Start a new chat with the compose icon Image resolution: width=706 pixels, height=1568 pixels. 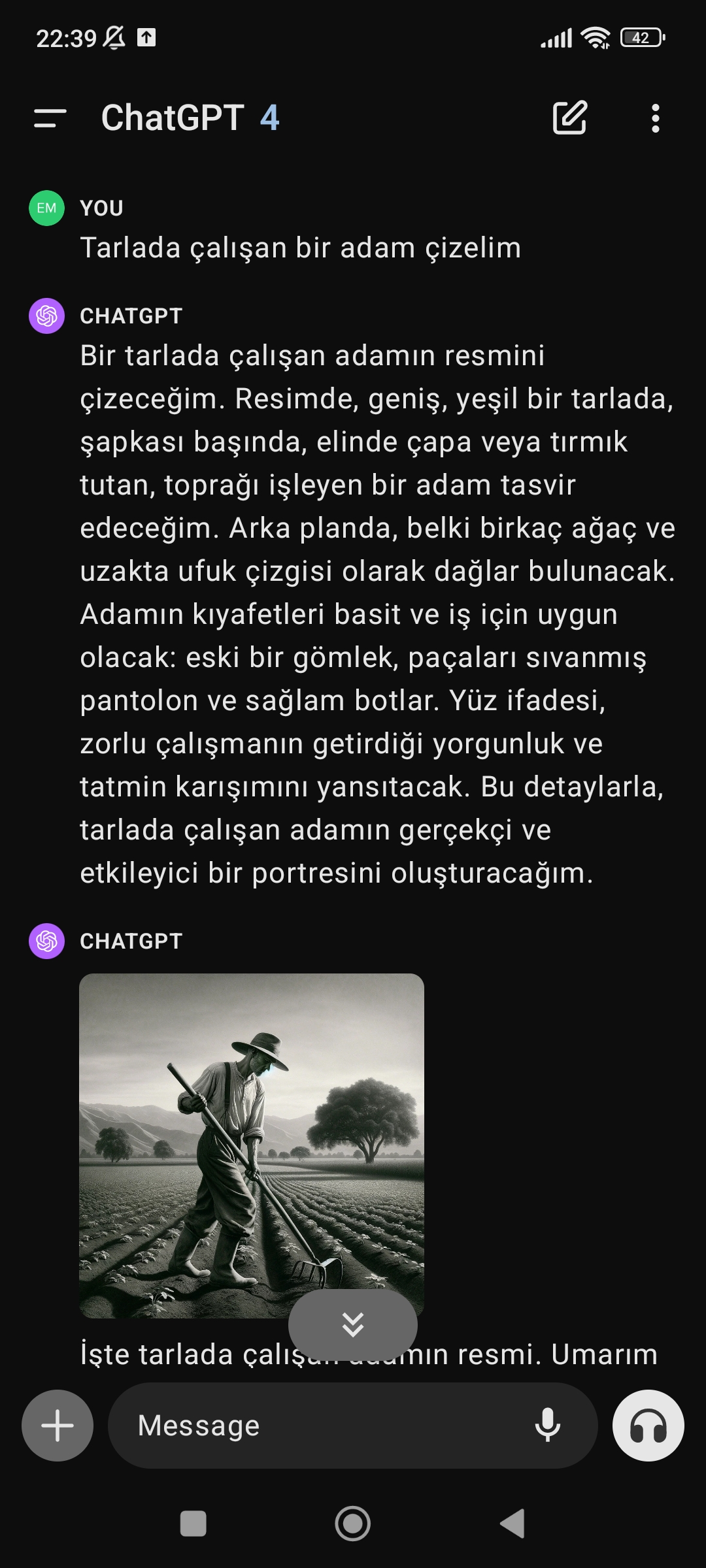(569, 118)
